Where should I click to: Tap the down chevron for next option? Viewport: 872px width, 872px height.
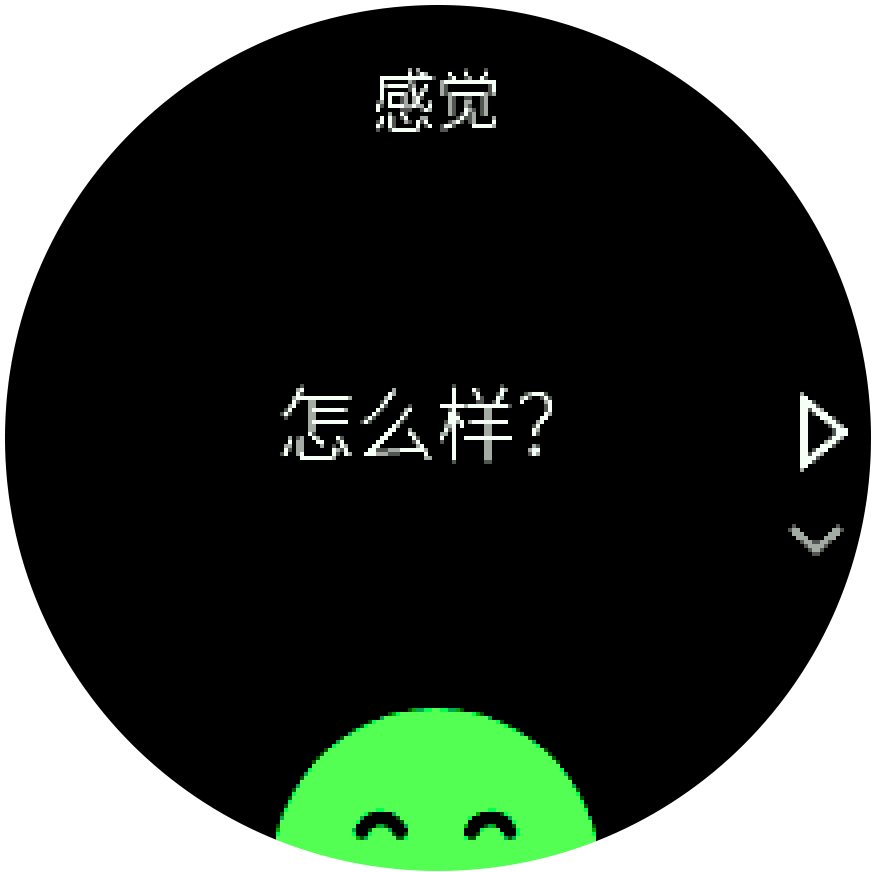[x=816, y=540]
